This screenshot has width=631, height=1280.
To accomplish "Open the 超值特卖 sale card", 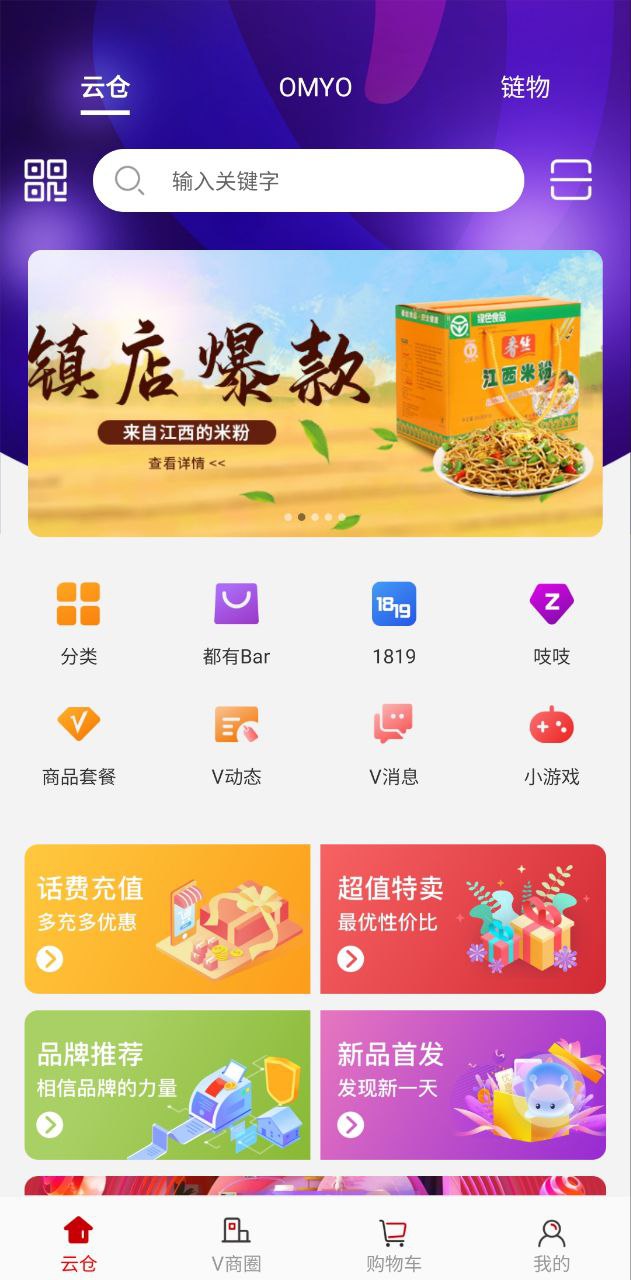I will tap(463, 919).
